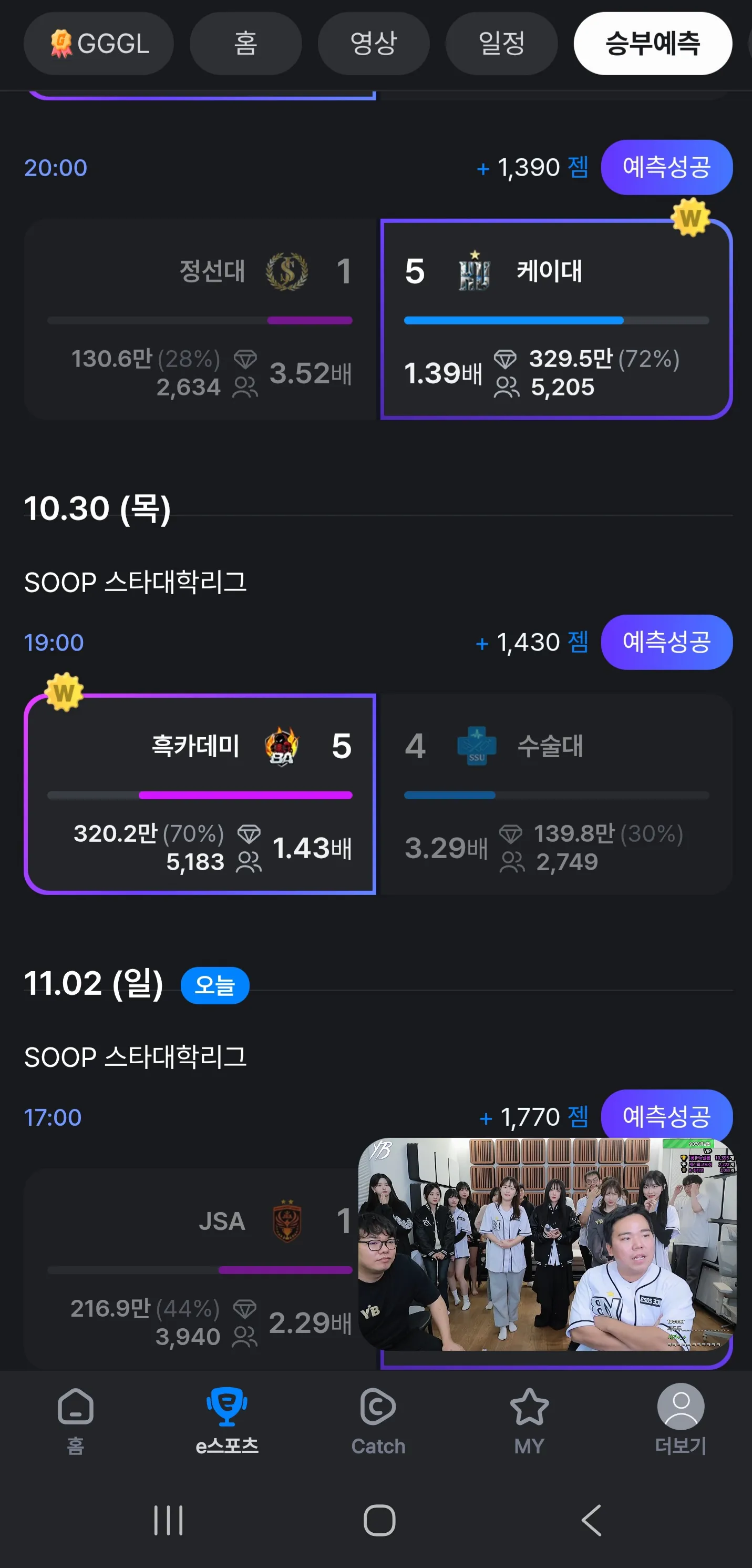Click the 예측성공 button for the 19:00 match
Image resolution: width=752 pixels, height=1568 pixels.
pyautogui.click(x=667, y=642)
